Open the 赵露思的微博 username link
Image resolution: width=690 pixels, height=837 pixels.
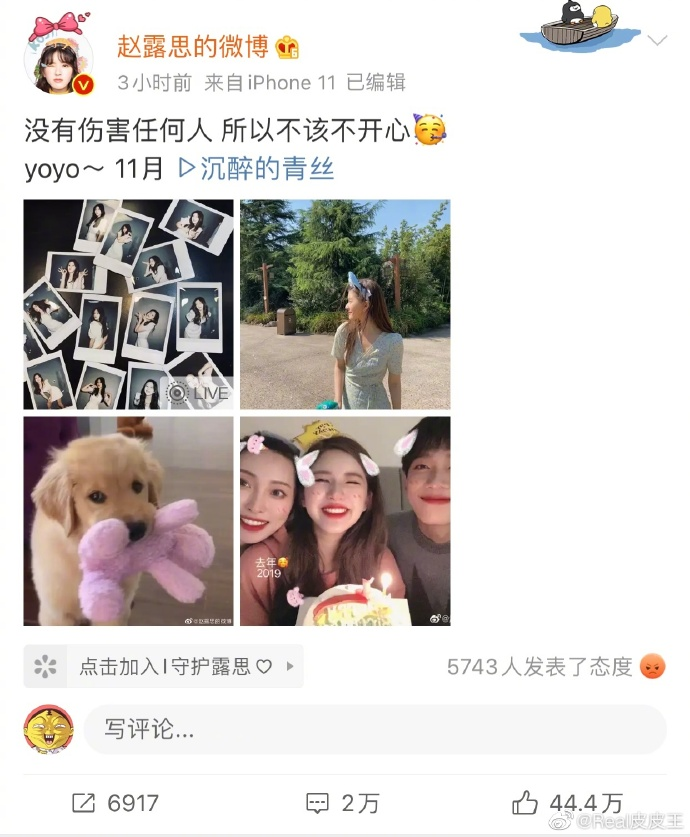pos(191,46)
